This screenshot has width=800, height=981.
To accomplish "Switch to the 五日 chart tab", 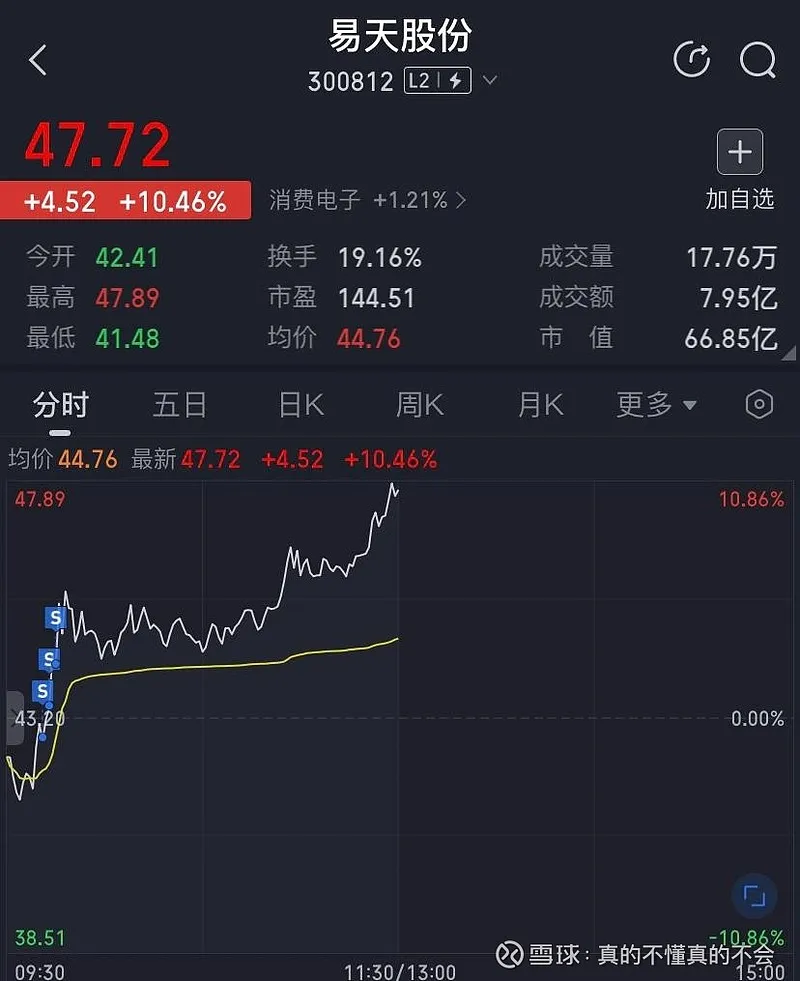I will point(180,405).
